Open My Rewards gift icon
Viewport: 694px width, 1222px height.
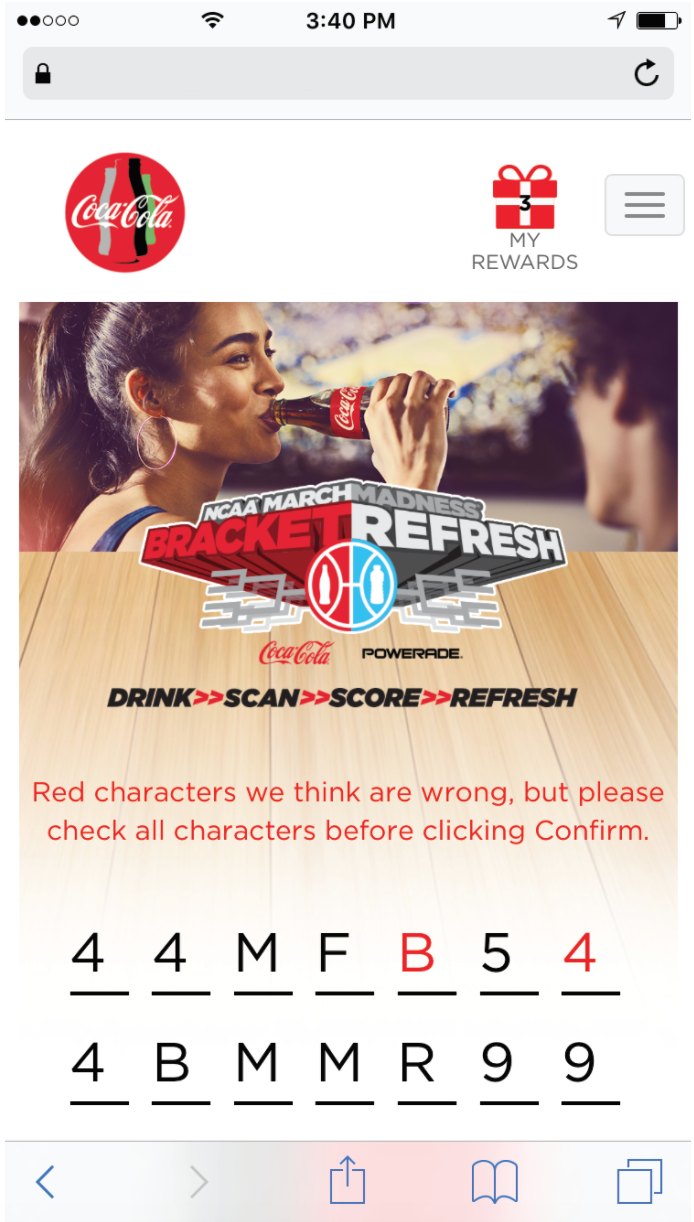(524, 218)
